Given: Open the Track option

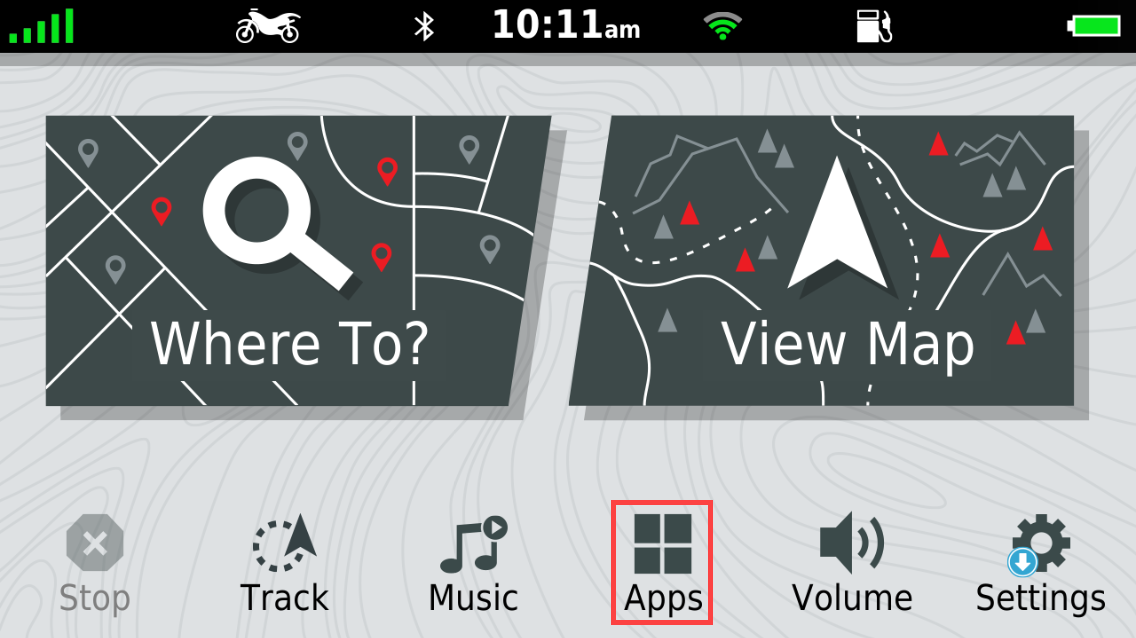Looking at the screenshot, I should 285,566.
